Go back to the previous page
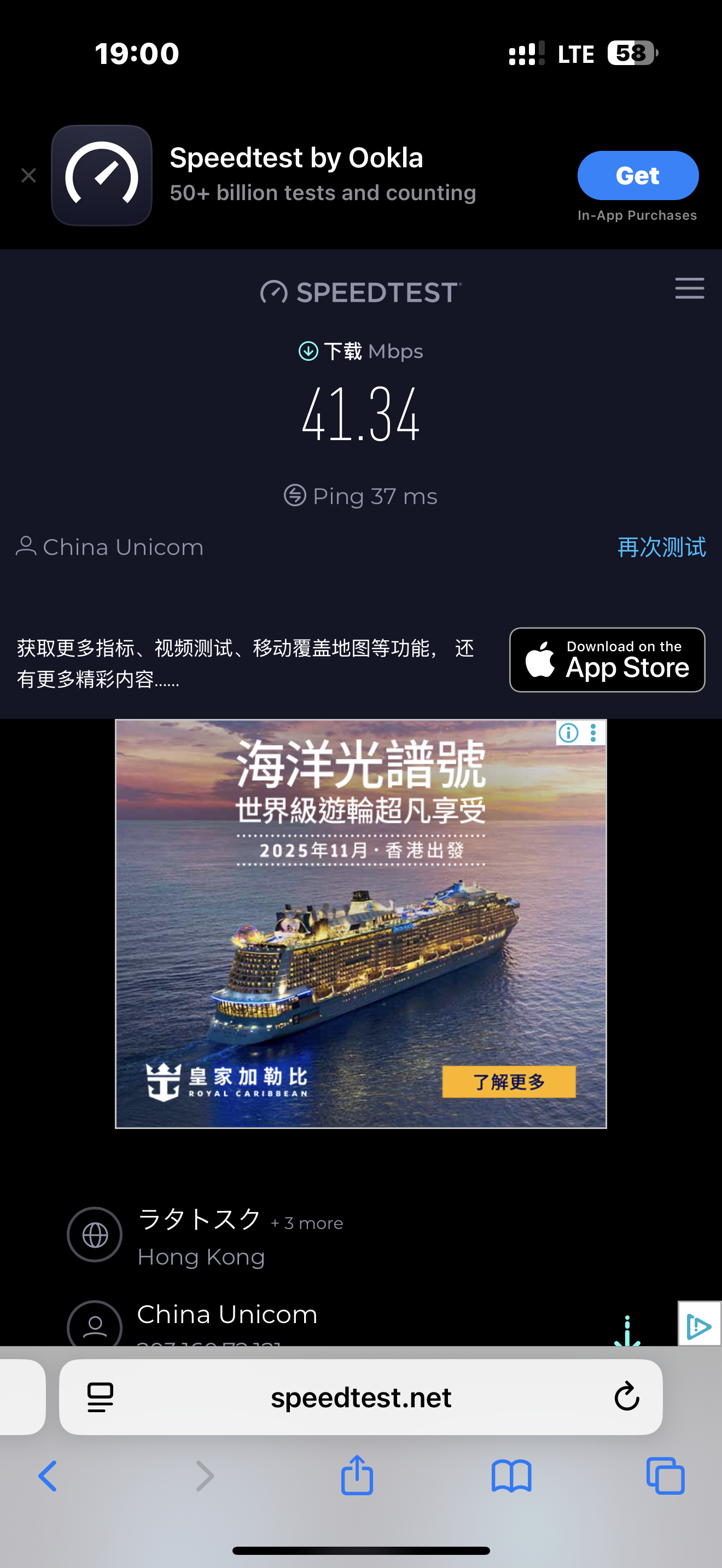 pos(48,1477)
